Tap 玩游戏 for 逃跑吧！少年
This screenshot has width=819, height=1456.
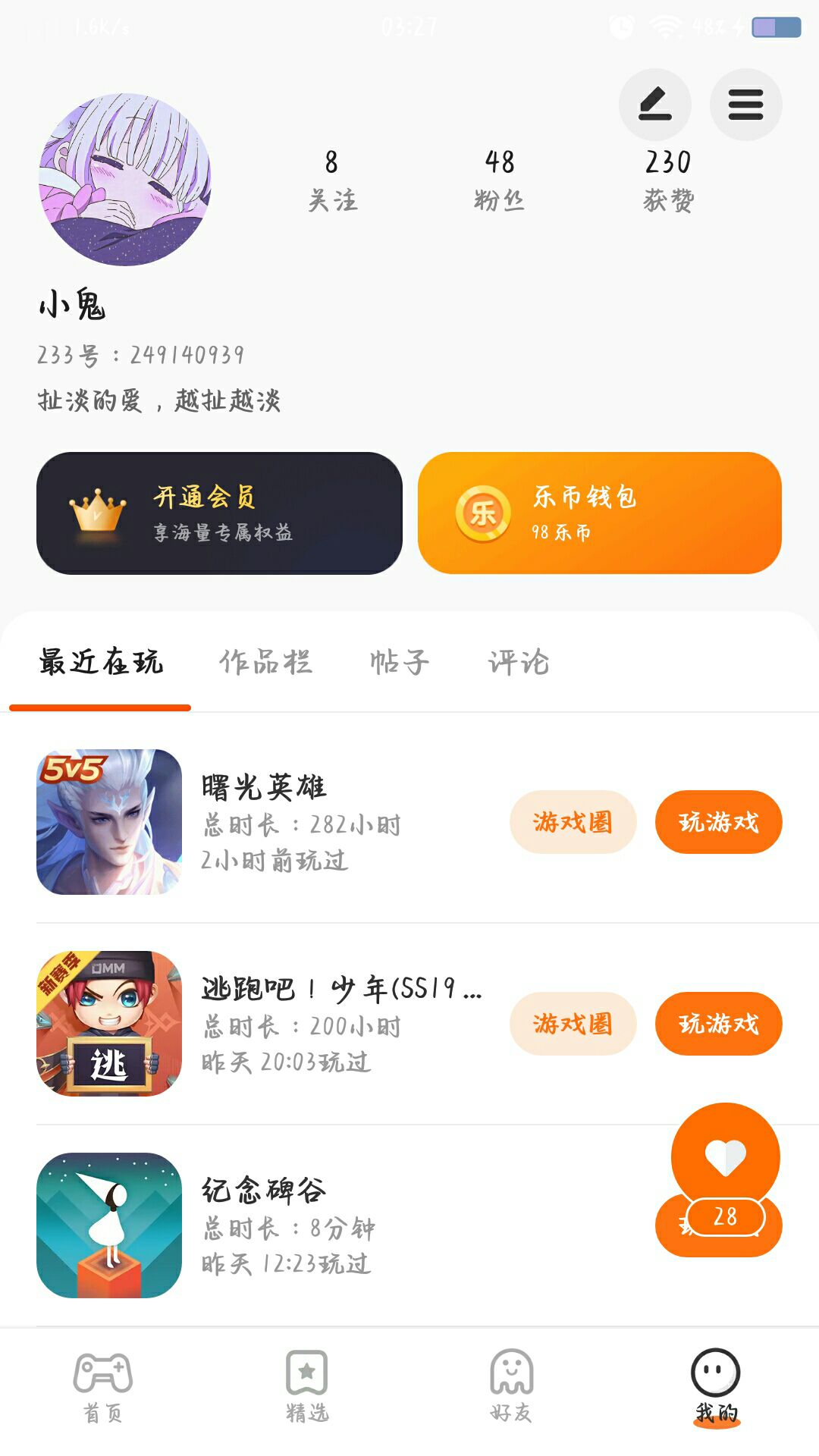pos(718,1024)
